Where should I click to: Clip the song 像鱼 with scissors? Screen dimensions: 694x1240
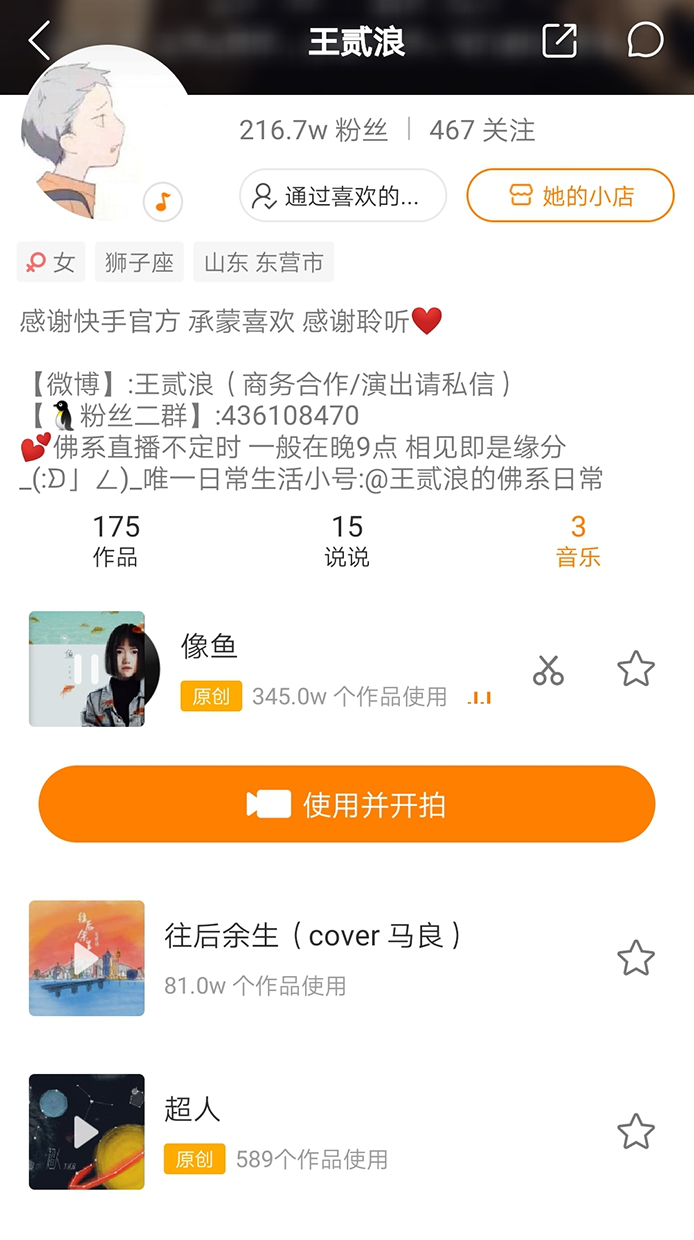[x=548, y=669]
